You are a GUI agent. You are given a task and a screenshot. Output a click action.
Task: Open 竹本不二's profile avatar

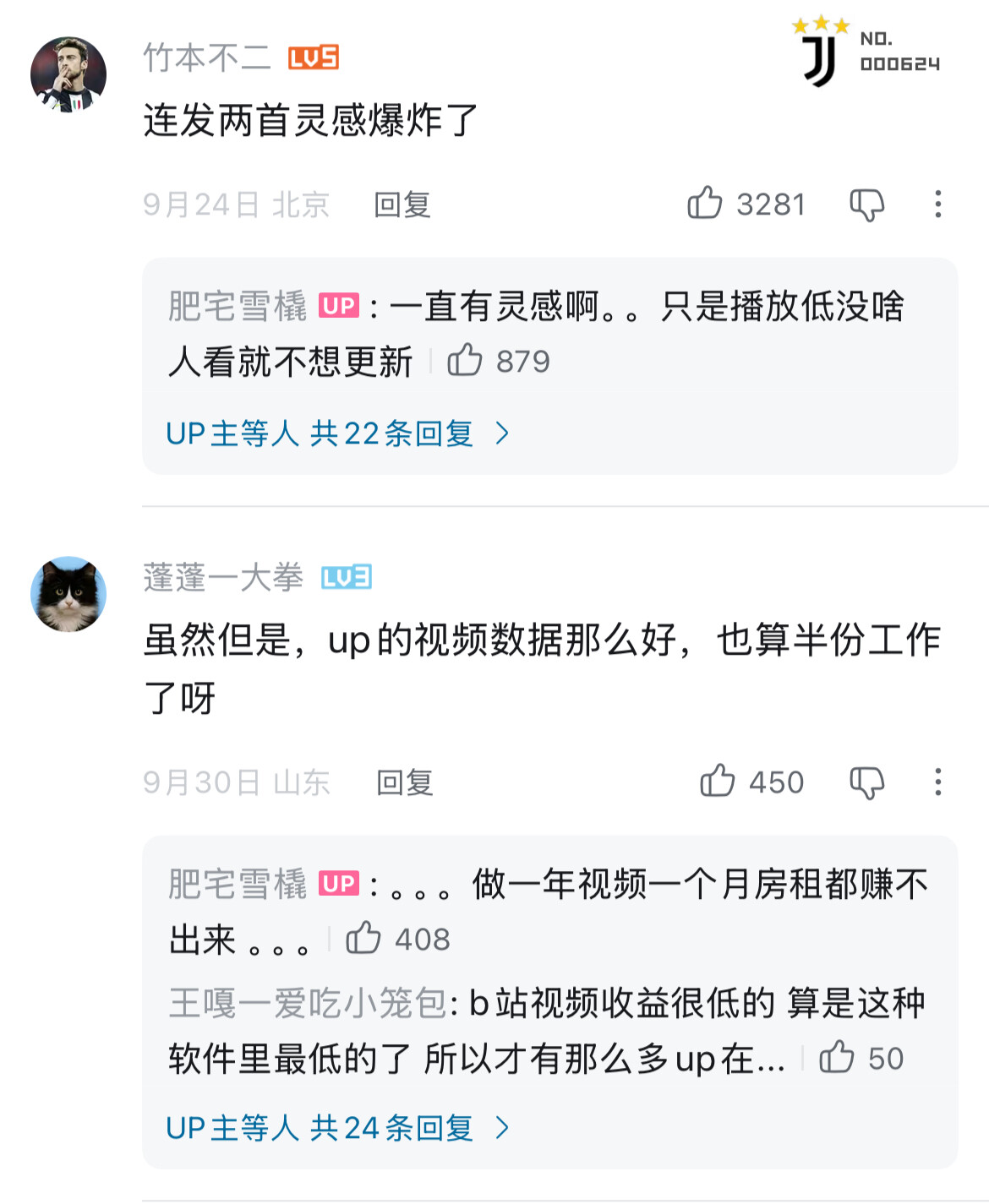point(68,74)
